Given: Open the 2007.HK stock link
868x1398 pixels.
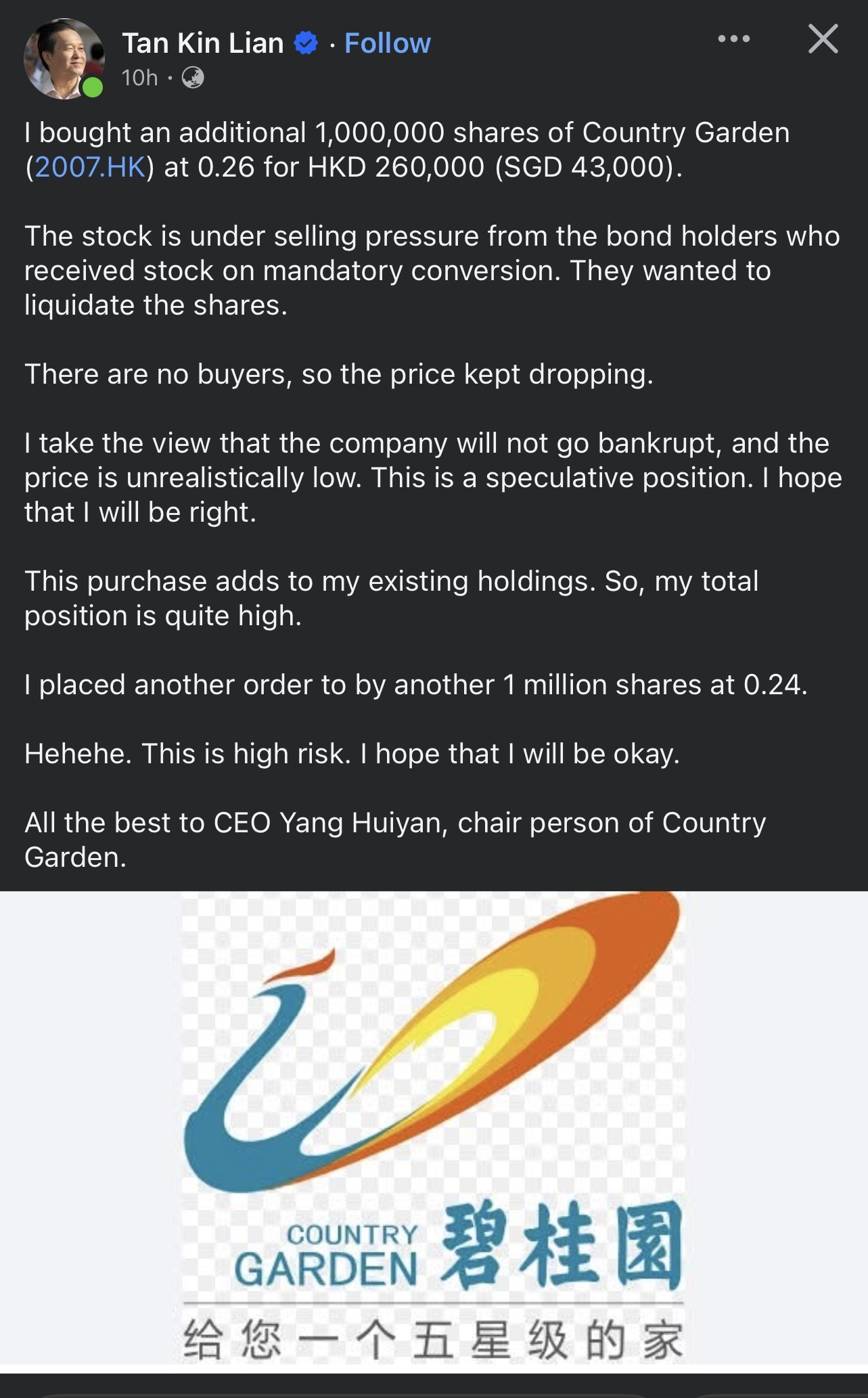Looking at the screenshot, I should [90, 167].
